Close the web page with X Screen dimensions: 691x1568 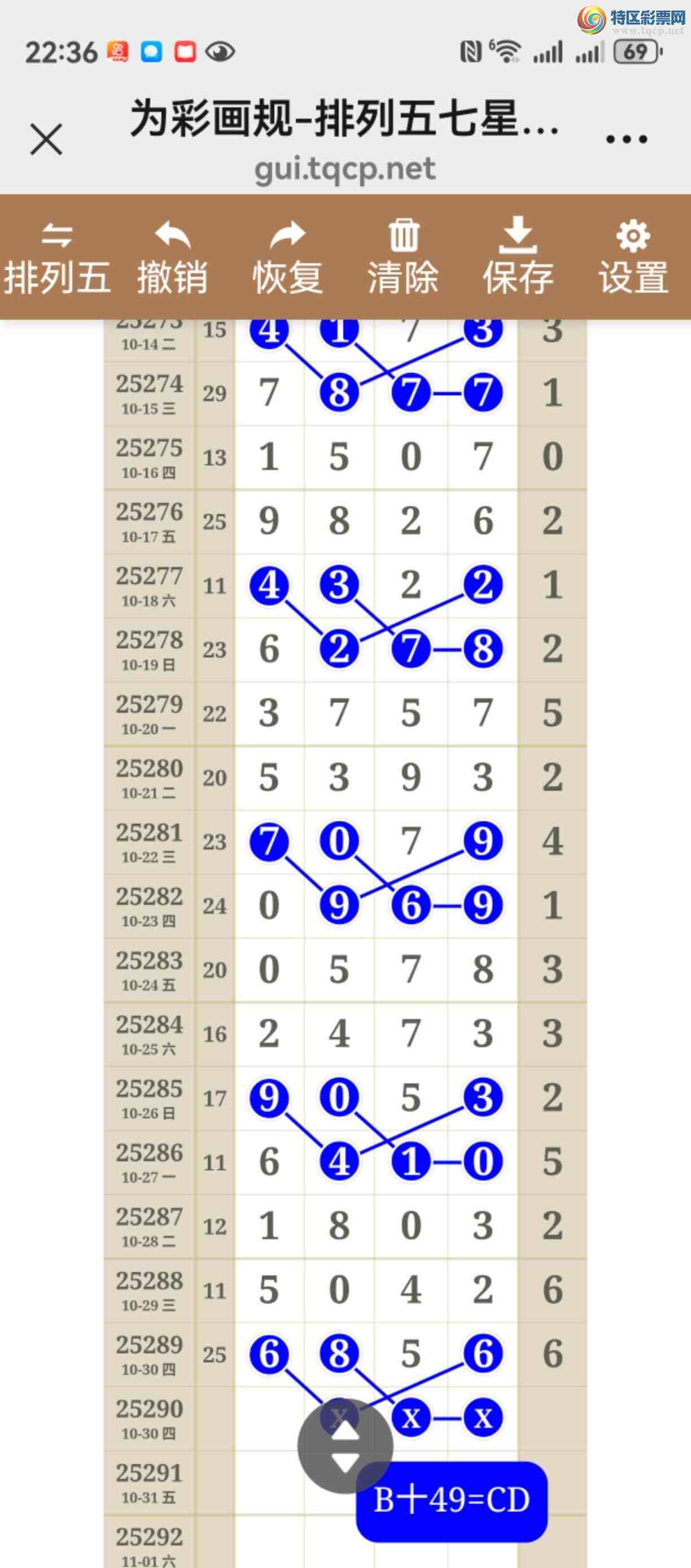[46, 140]
